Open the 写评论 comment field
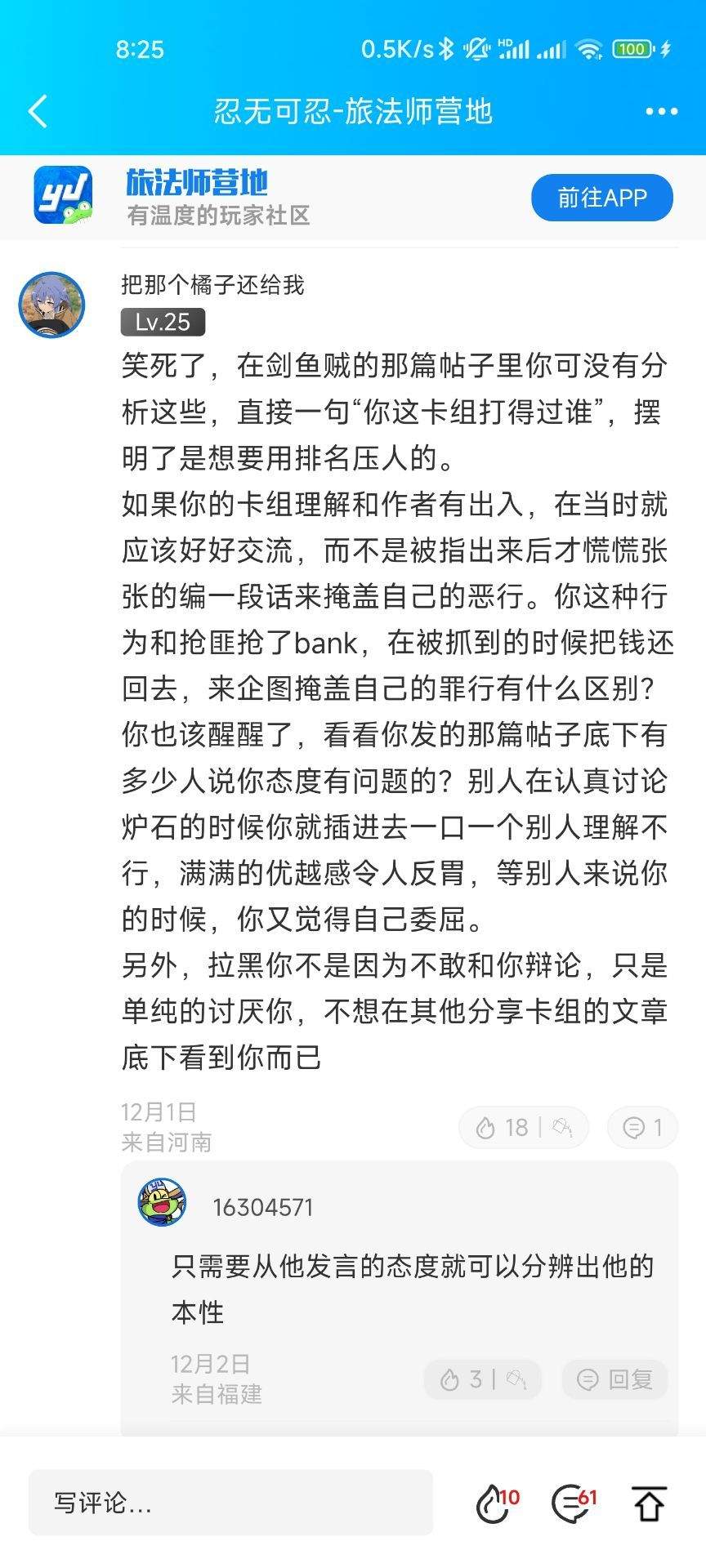 point(230,1503)
